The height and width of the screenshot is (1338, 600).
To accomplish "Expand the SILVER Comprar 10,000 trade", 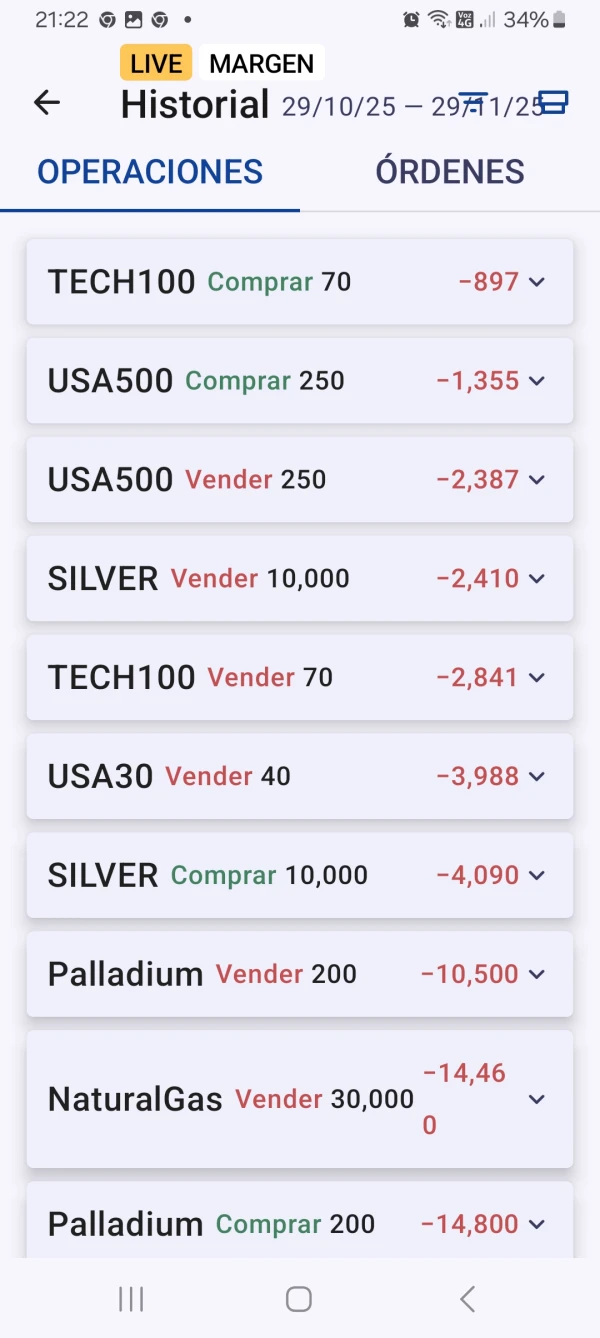I will pyautogui.click(x=300, y=876).
